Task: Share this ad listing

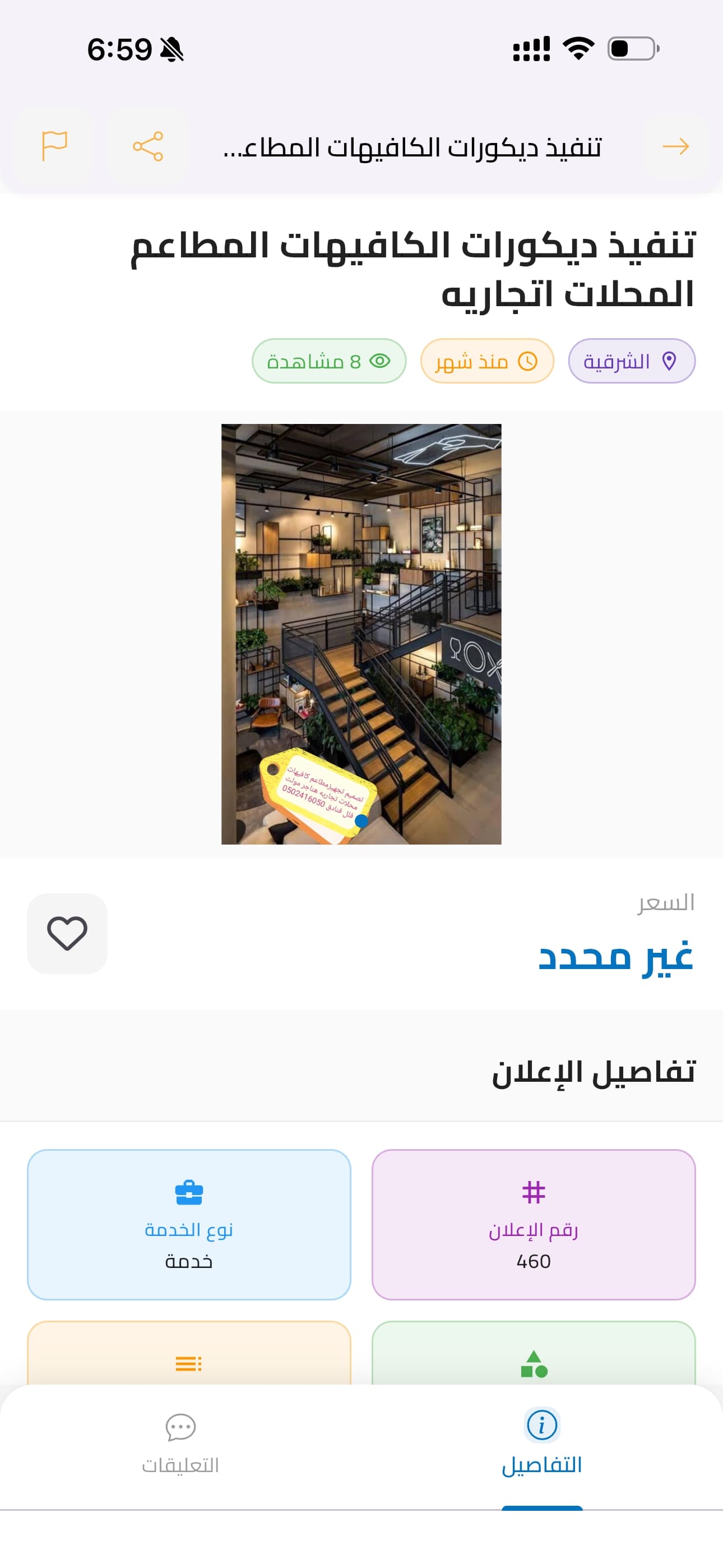Action: [x=147, y=147]
